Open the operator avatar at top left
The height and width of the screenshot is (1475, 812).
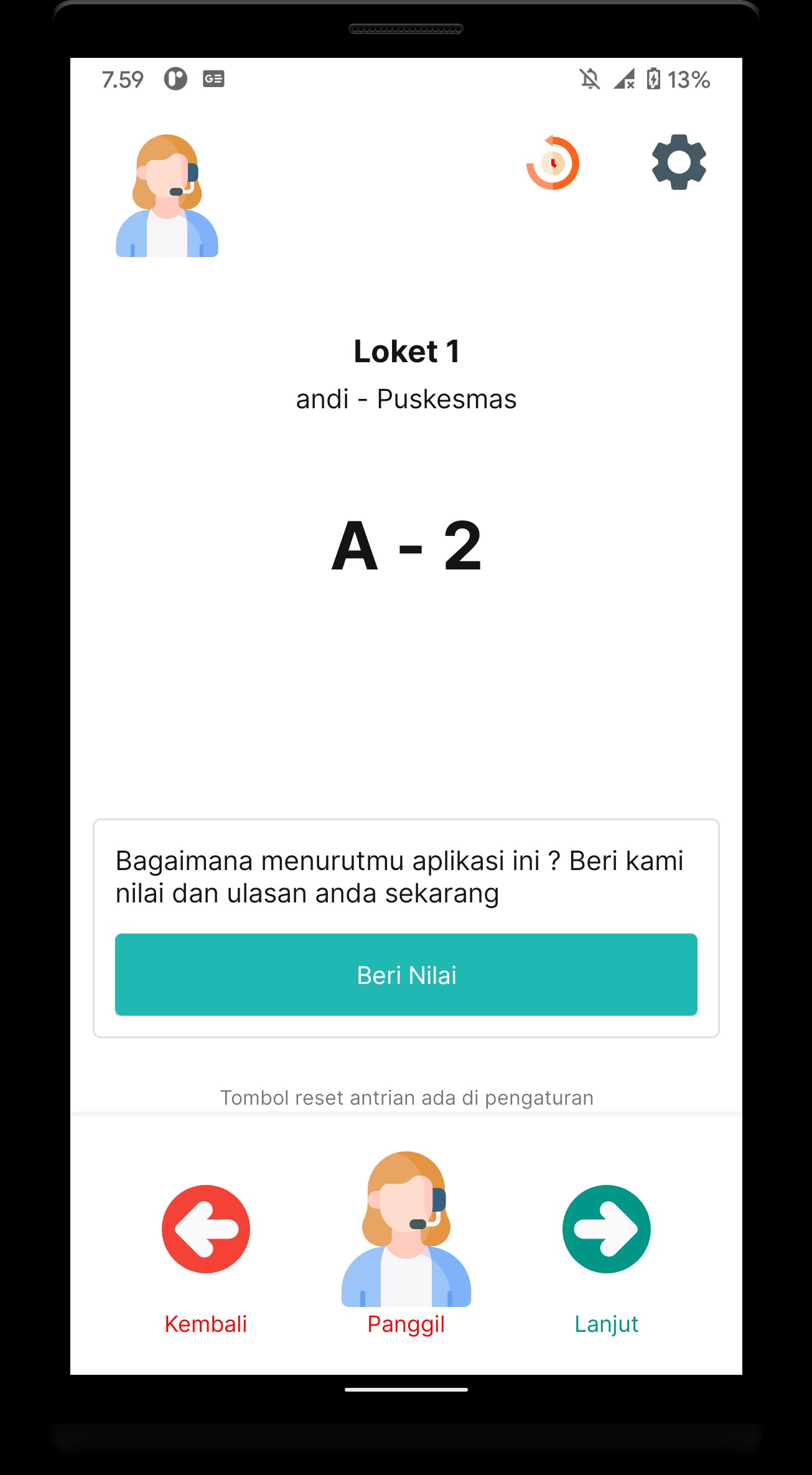[167, 196]
